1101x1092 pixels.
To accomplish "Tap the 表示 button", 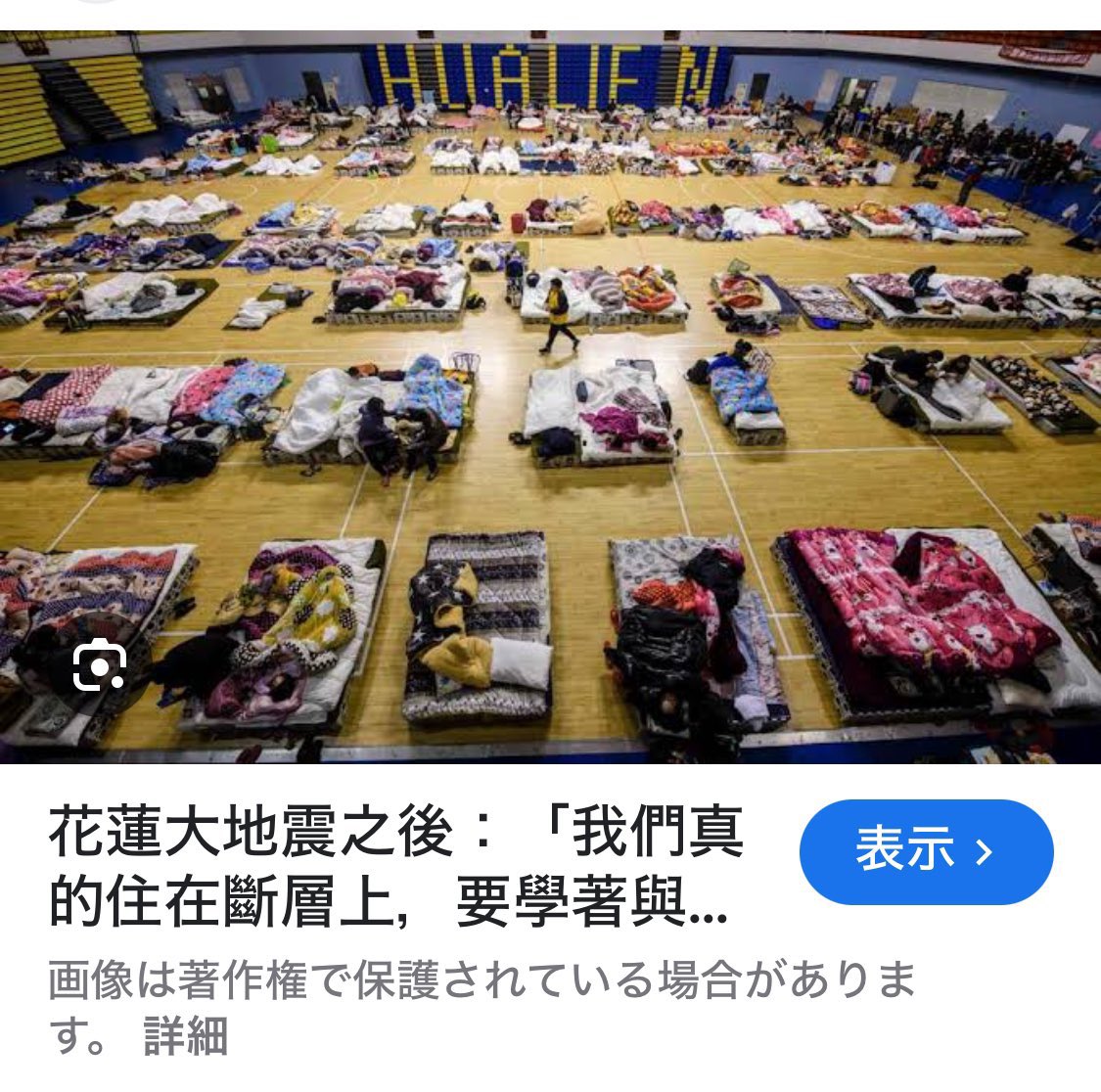I will (x=925, y=850).
